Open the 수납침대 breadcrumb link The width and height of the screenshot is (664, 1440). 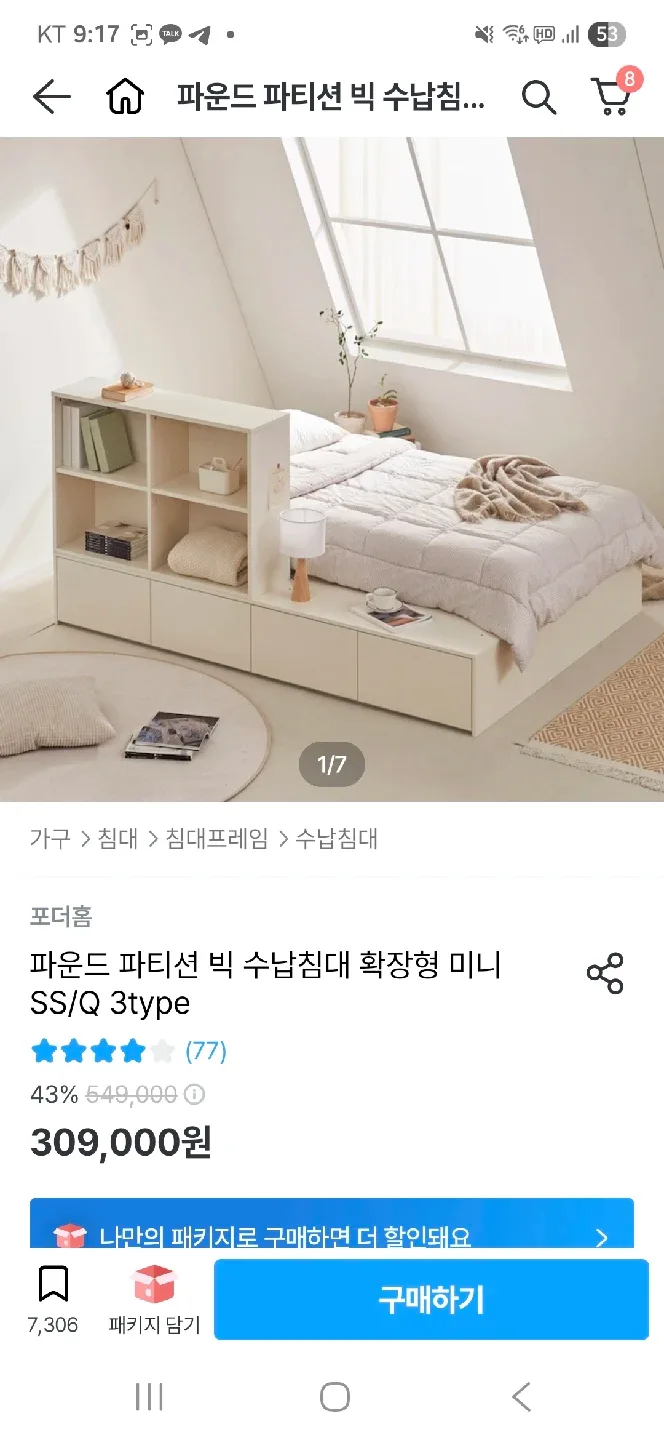tap(336, 838)
